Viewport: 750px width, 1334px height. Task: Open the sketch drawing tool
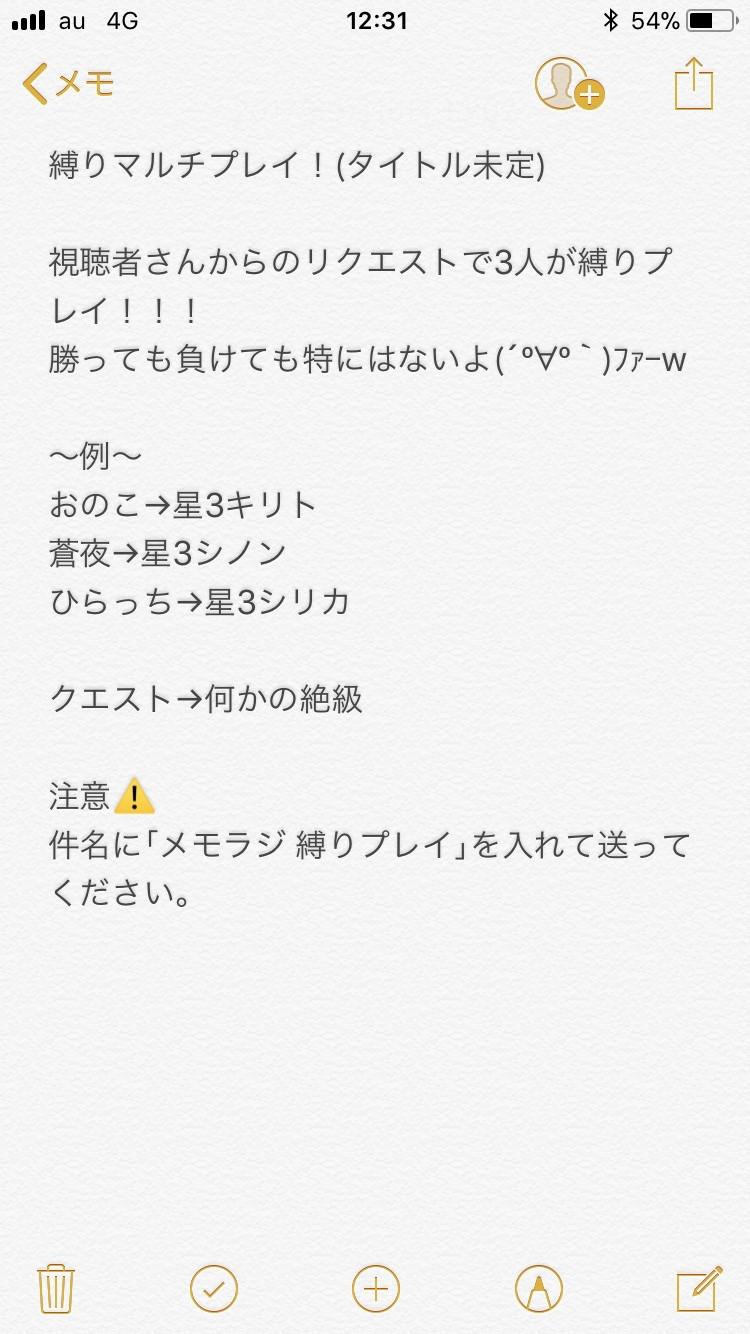pyautogui.click(x=538, y=1288)
